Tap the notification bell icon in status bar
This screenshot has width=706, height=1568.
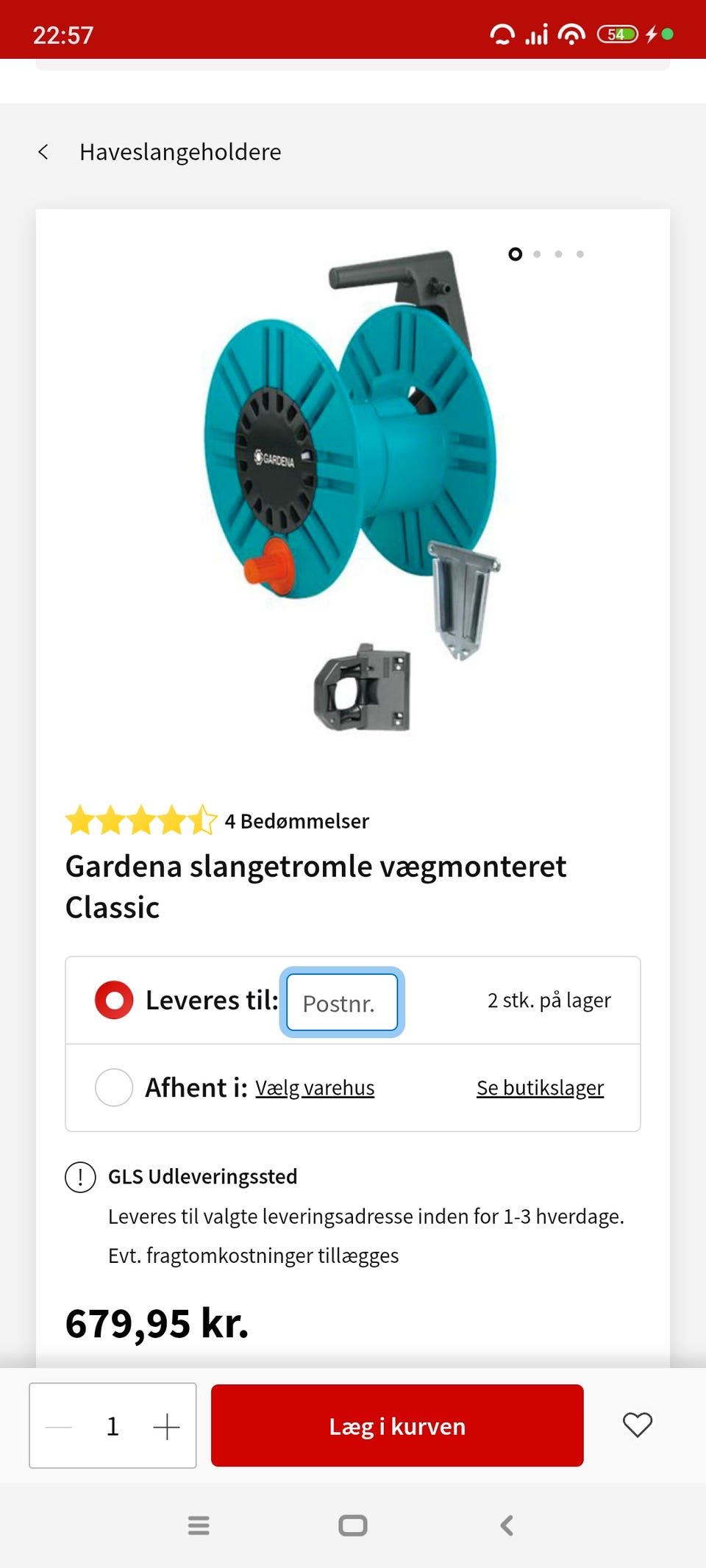[x=502, y=33]
